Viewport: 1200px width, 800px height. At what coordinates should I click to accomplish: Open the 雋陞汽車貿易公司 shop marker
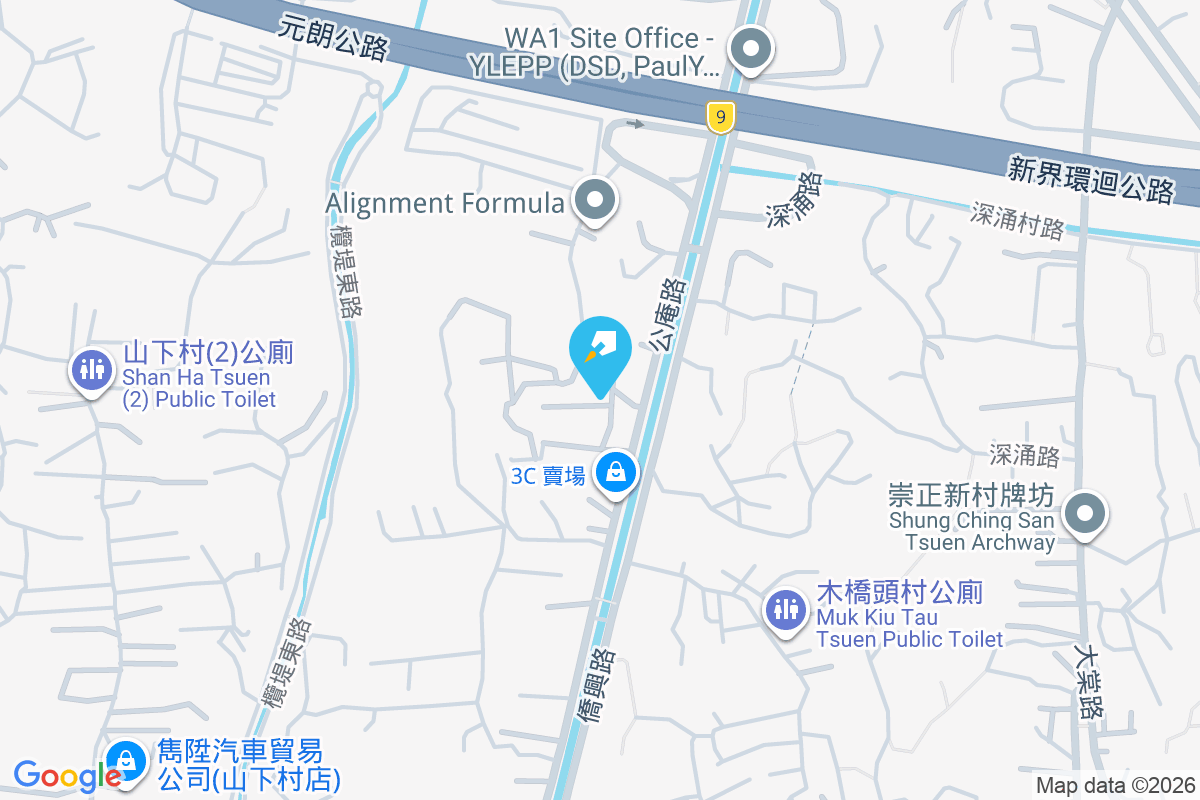click(126, 761)
